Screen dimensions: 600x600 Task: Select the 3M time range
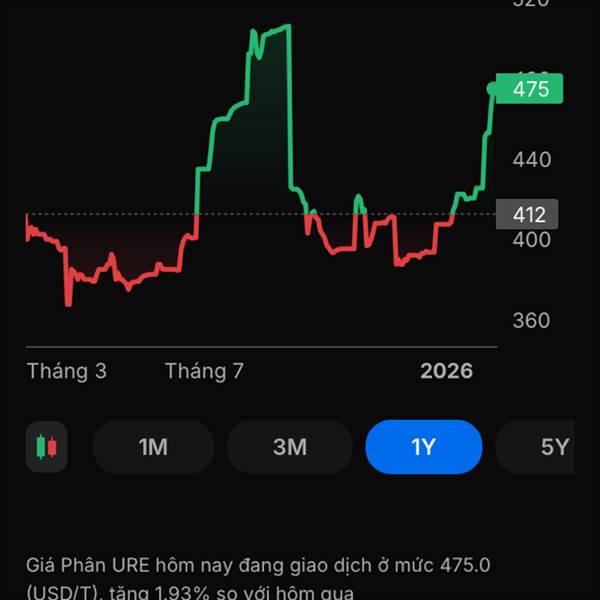pyautogui.click(x=290, y=447)
